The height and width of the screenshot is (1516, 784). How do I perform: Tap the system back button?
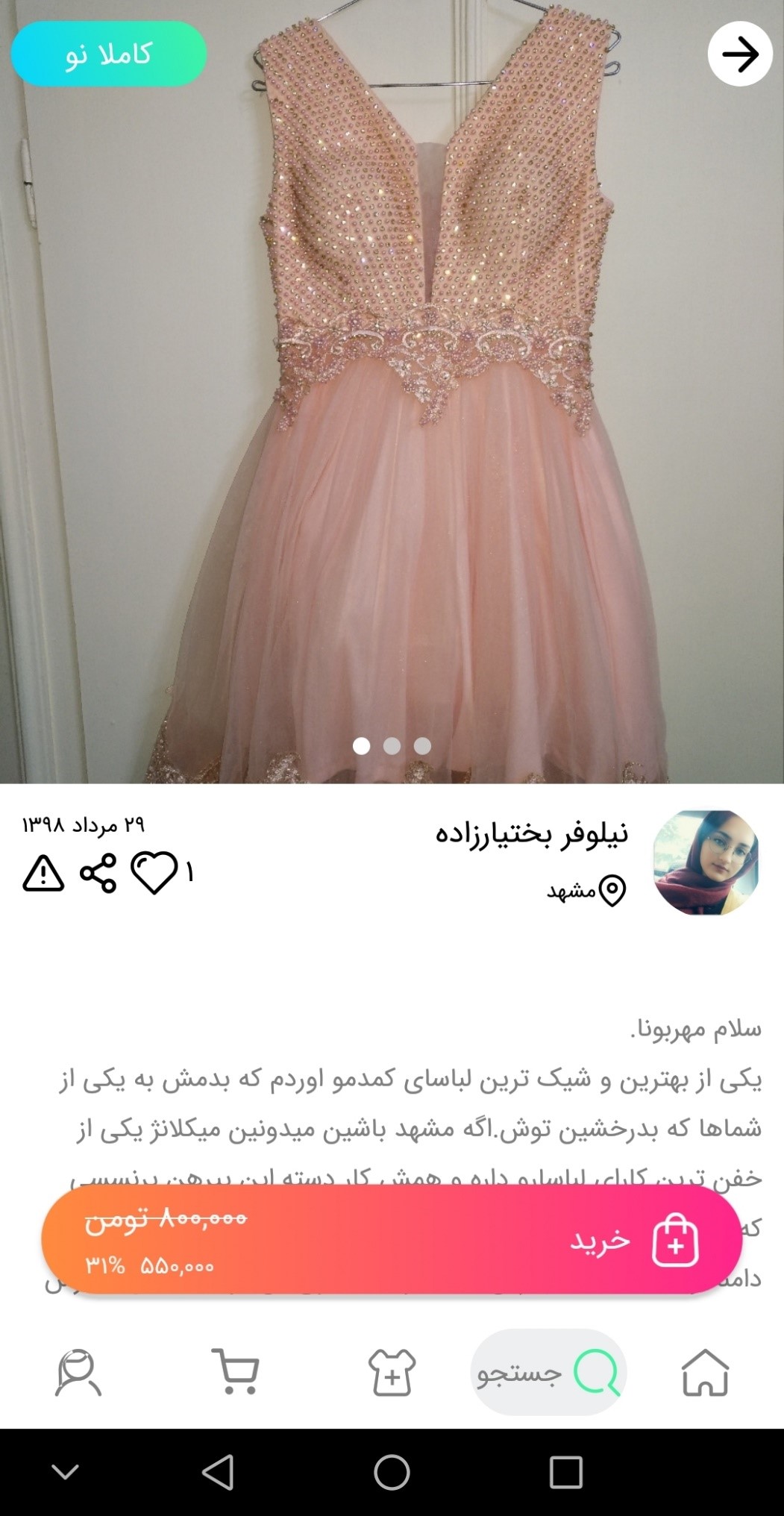pyautogui.click(x=218, y=1473)
